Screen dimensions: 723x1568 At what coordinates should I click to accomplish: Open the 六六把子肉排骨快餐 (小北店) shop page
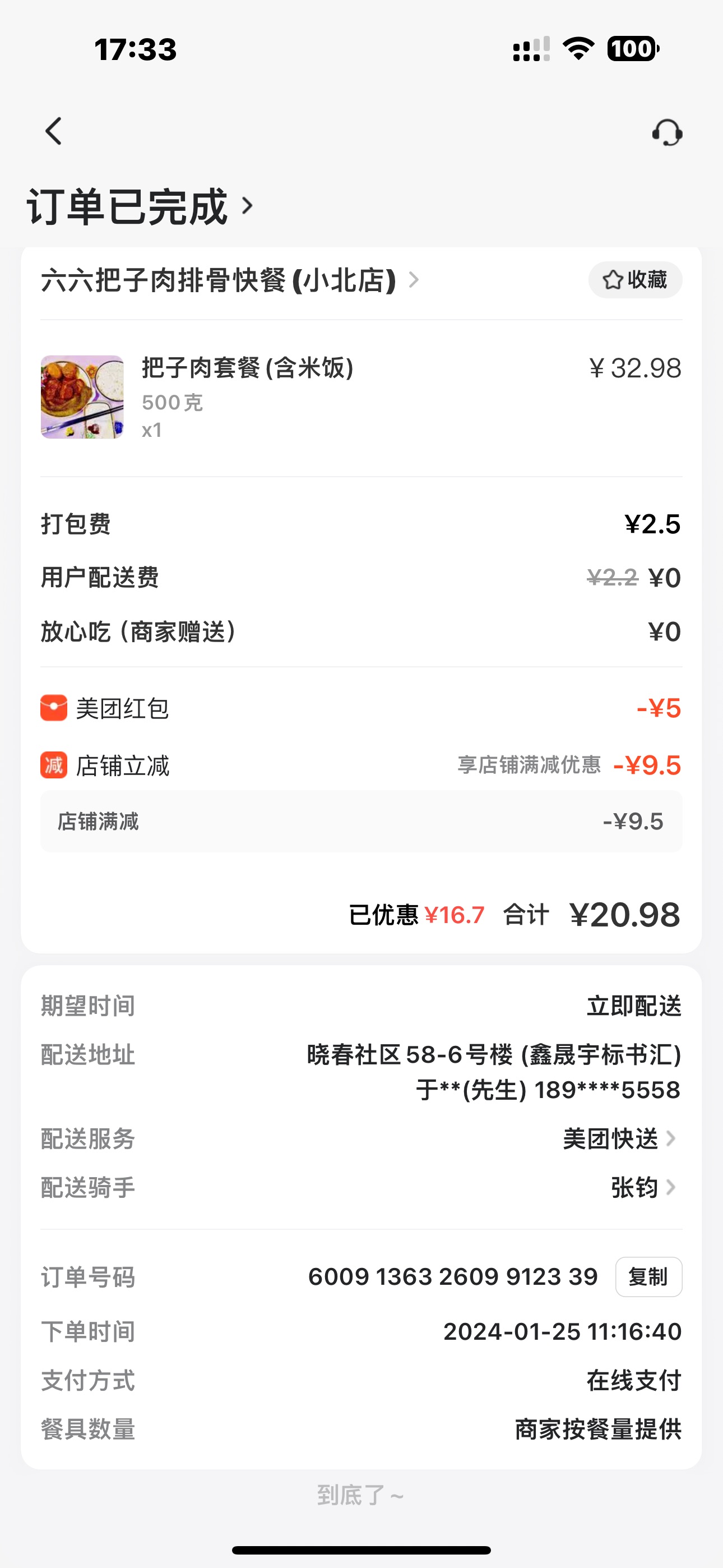[229, 280]
